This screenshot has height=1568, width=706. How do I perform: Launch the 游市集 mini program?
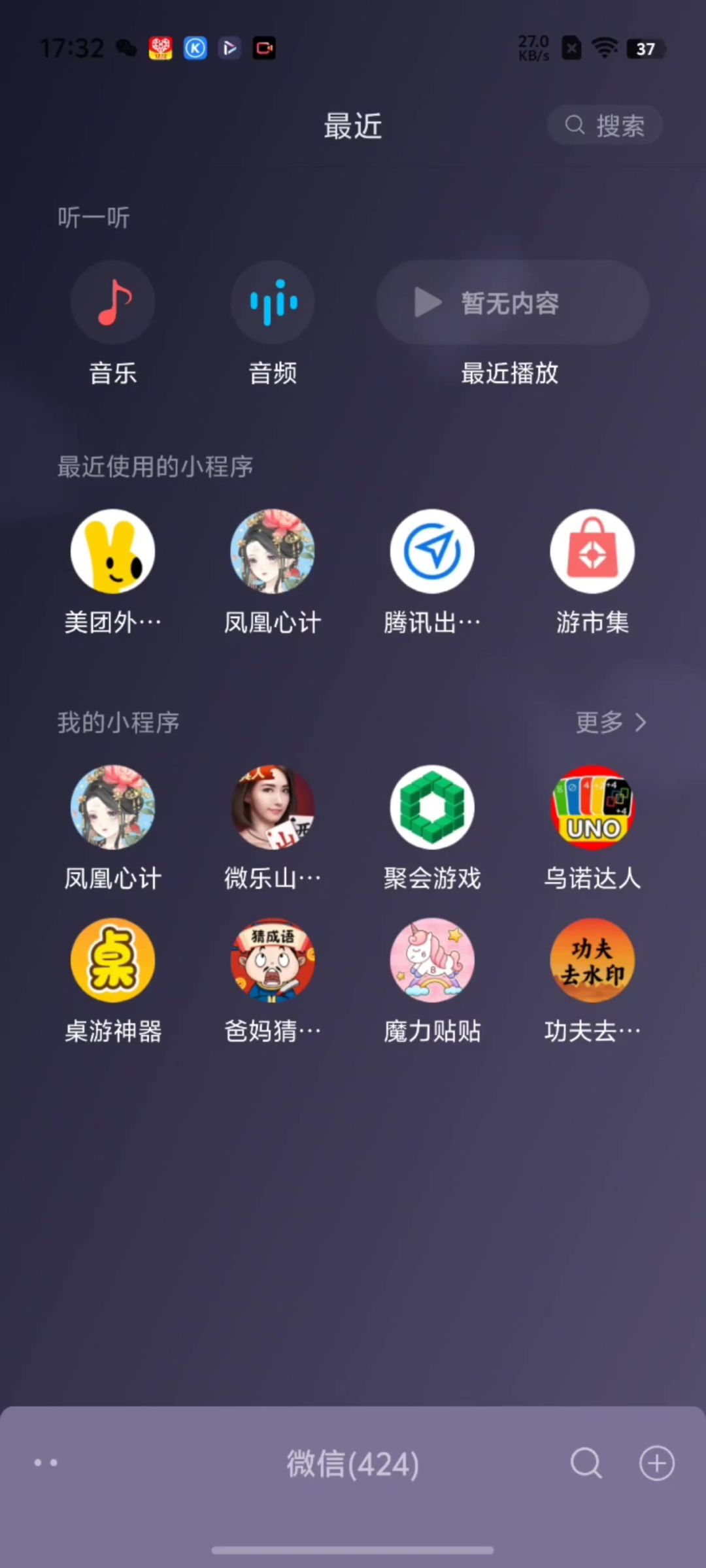click(x=592, y=551)
